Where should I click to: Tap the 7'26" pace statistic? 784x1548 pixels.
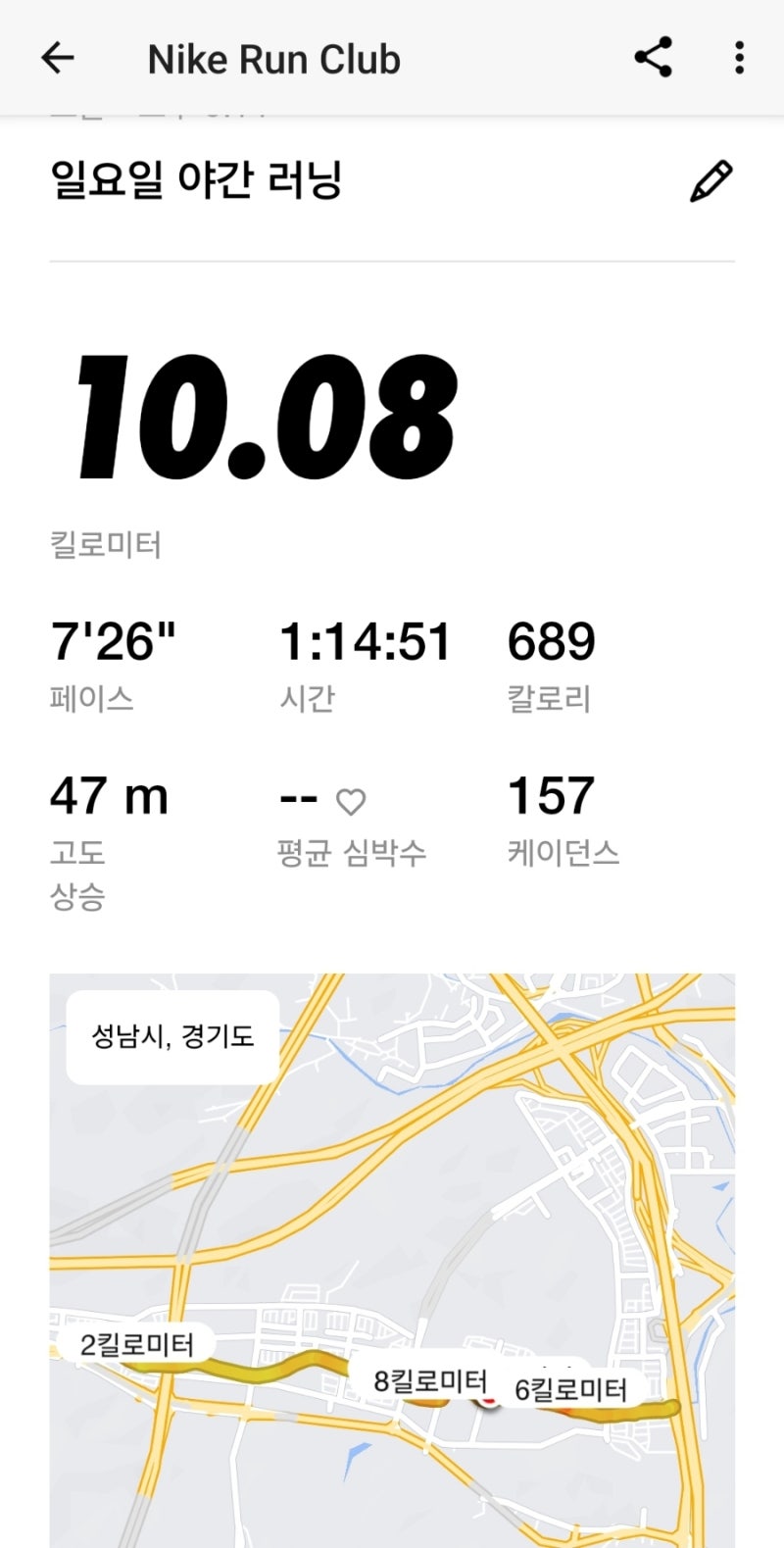pyautogui.click(x=112, y=640)
